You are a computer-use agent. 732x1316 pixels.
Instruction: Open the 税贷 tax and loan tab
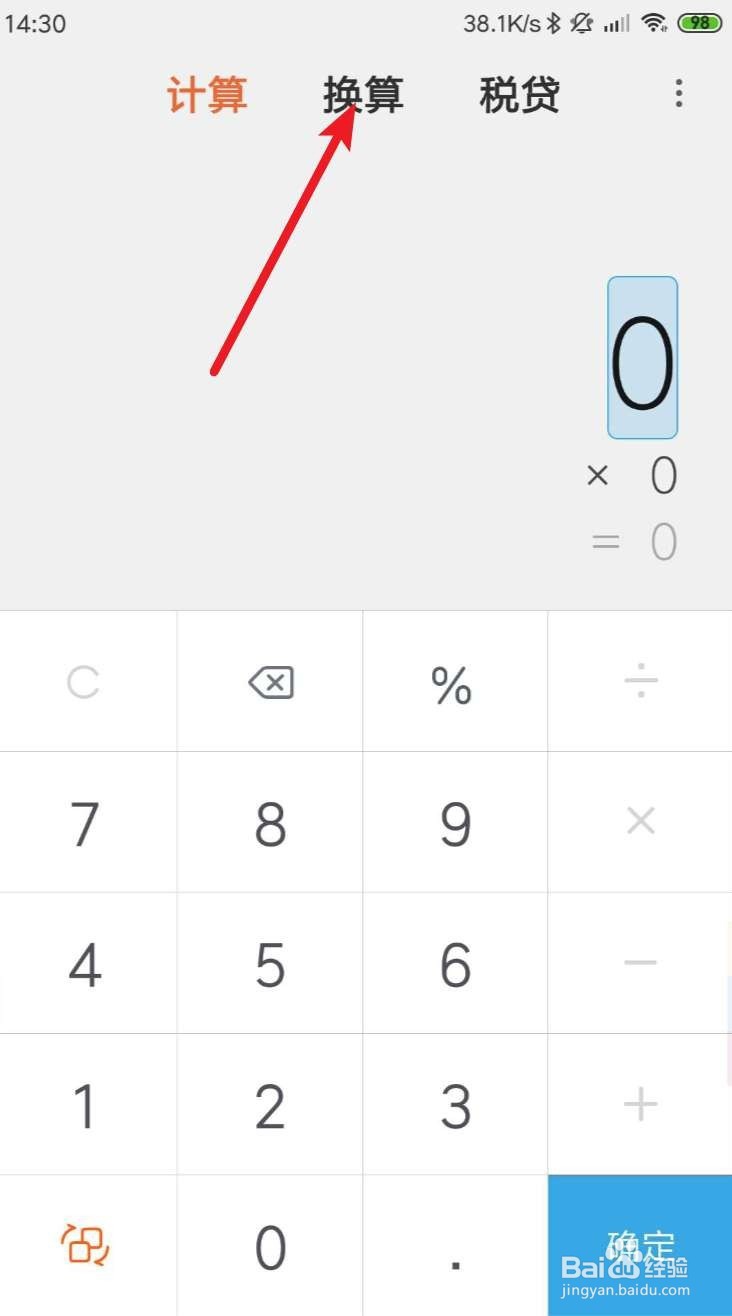(x=519, y=94)
